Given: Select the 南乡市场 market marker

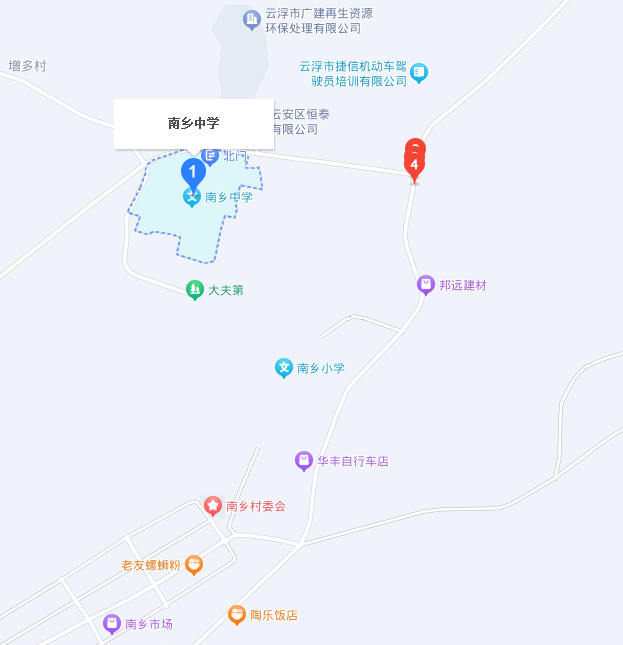Looking at the screenshot, I should [112, 624].
